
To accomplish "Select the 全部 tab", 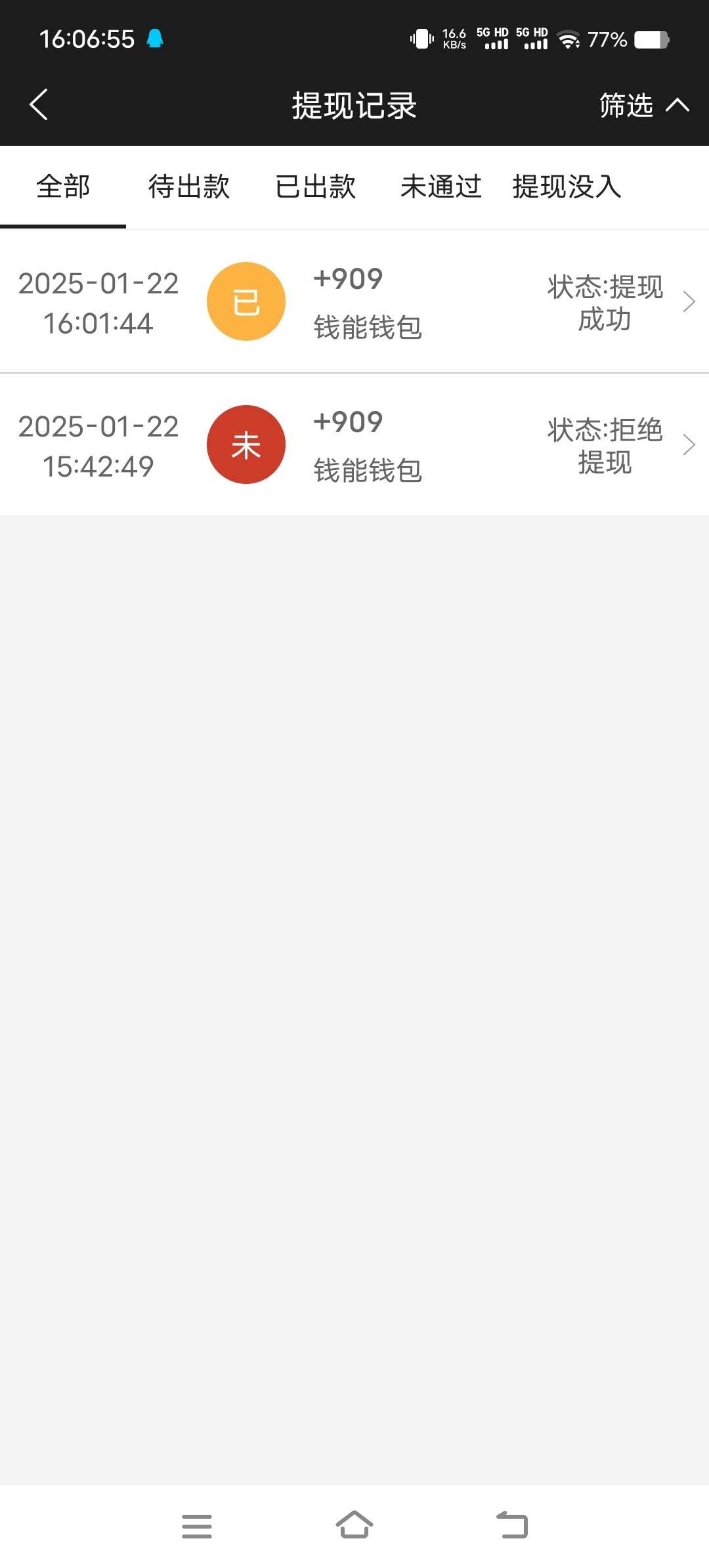I will coord(63,186).
